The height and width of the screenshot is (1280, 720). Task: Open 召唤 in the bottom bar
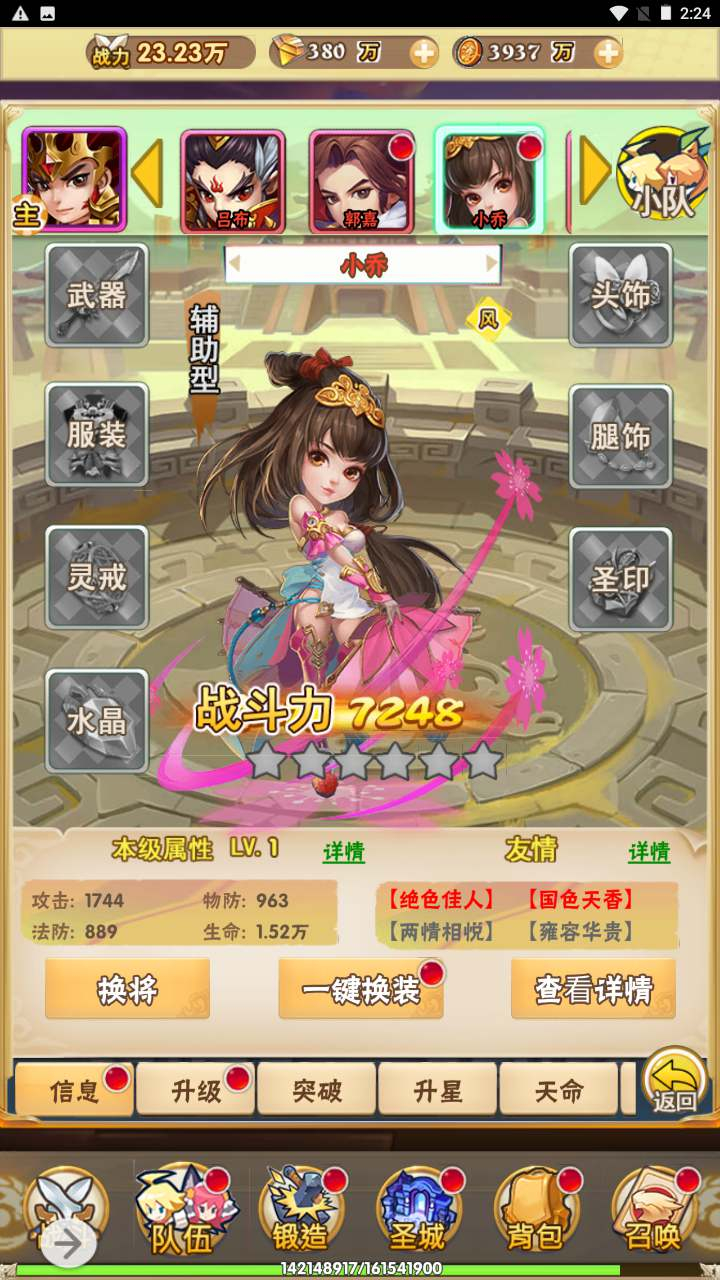653,1208
